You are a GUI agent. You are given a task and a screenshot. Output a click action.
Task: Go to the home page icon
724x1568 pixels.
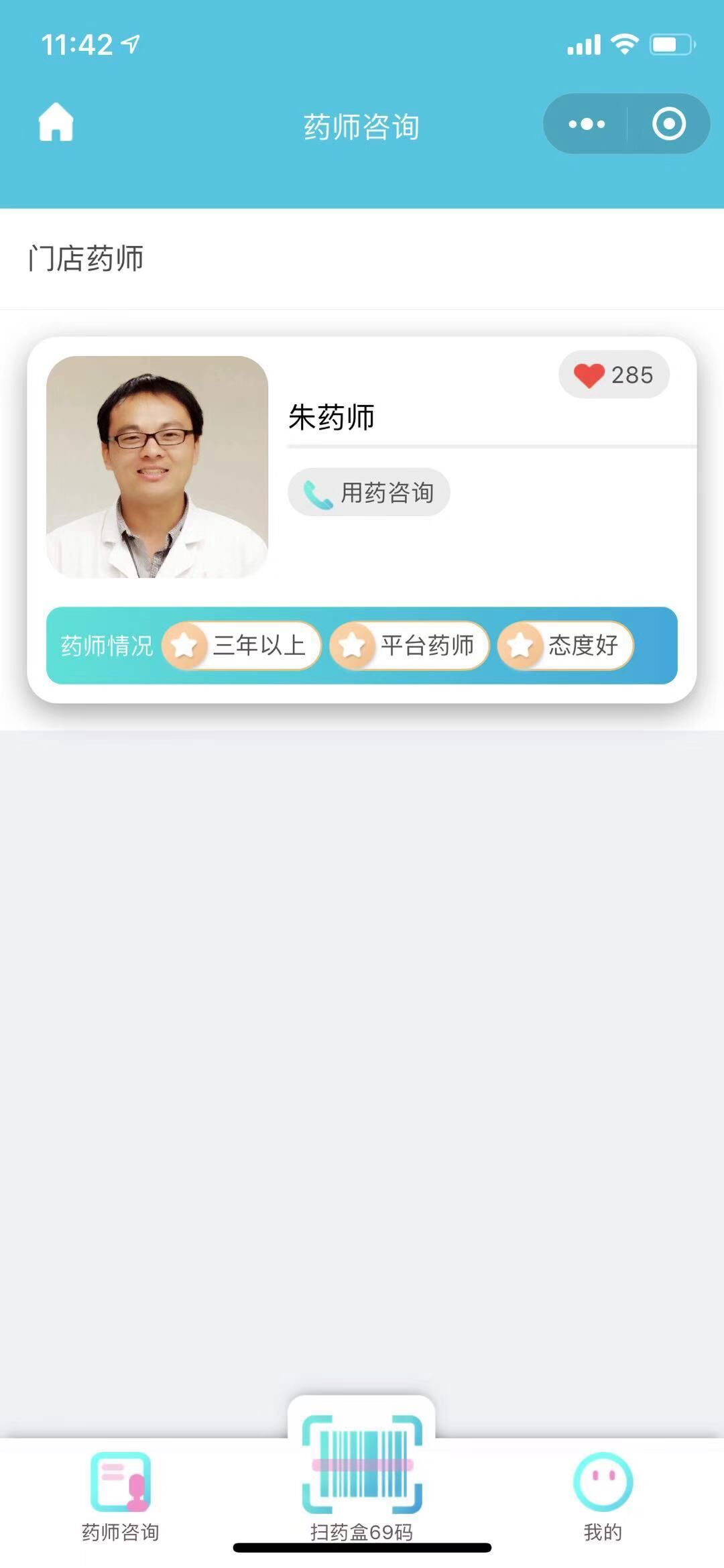[x=56, y=123]
